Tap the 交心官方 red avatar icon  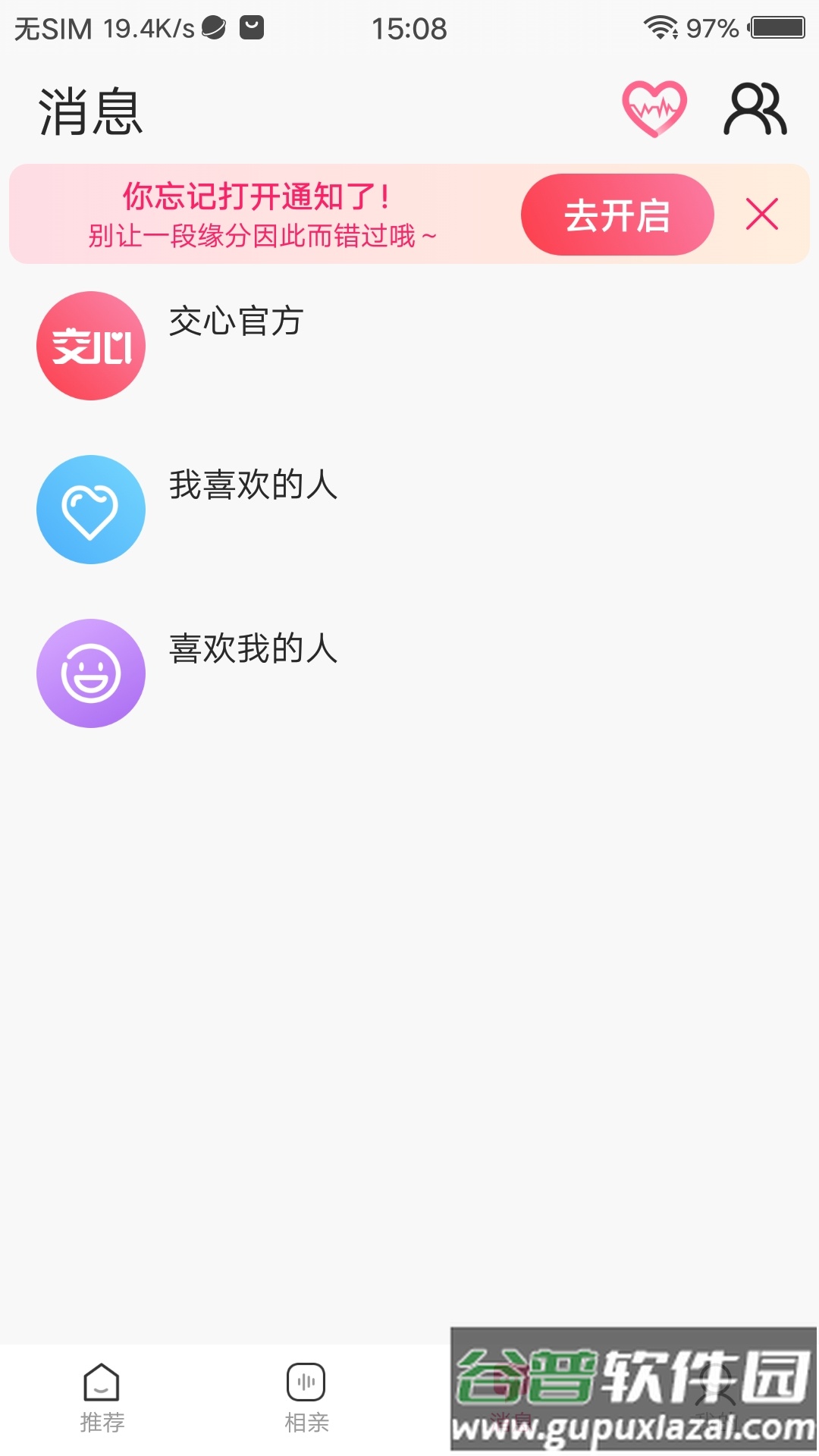90,346
